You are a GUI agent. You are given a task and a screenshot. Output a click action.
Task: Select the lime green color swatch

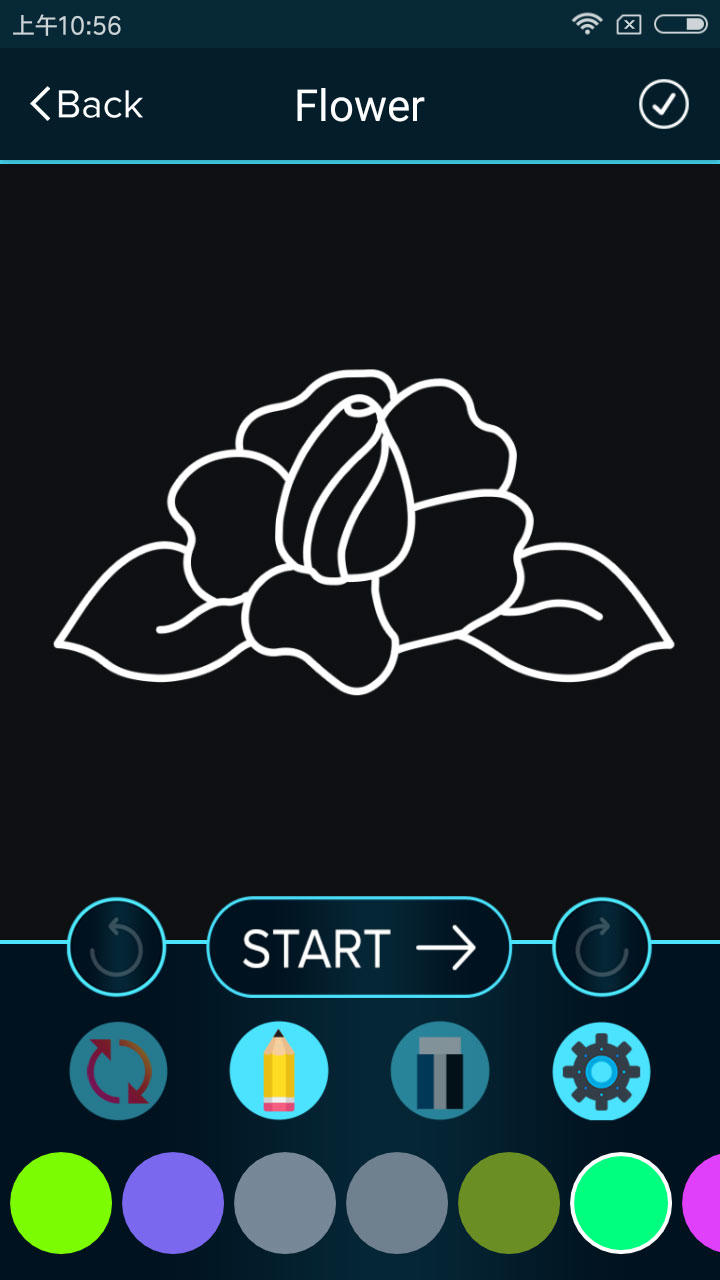click(61, 1204)
